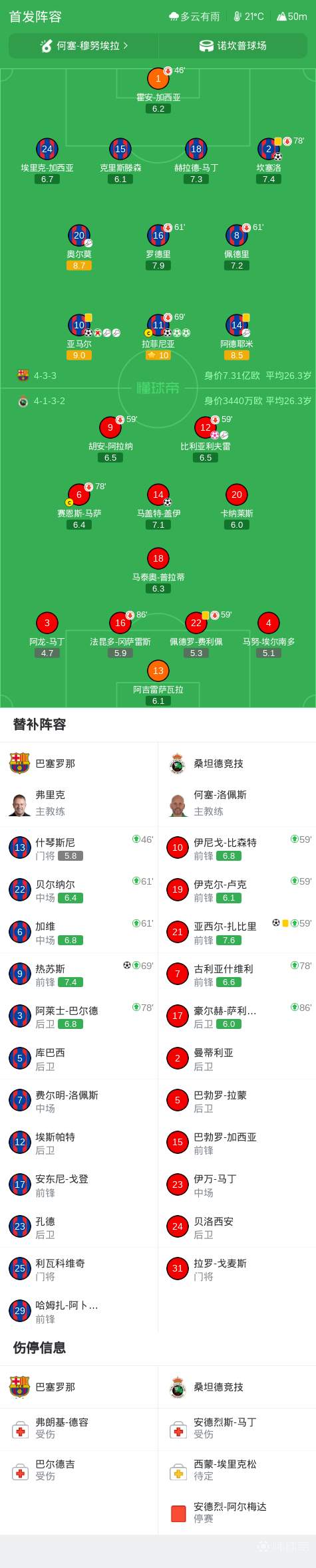Select defender 坎塞洛 on the pitch

pos(269,160)
